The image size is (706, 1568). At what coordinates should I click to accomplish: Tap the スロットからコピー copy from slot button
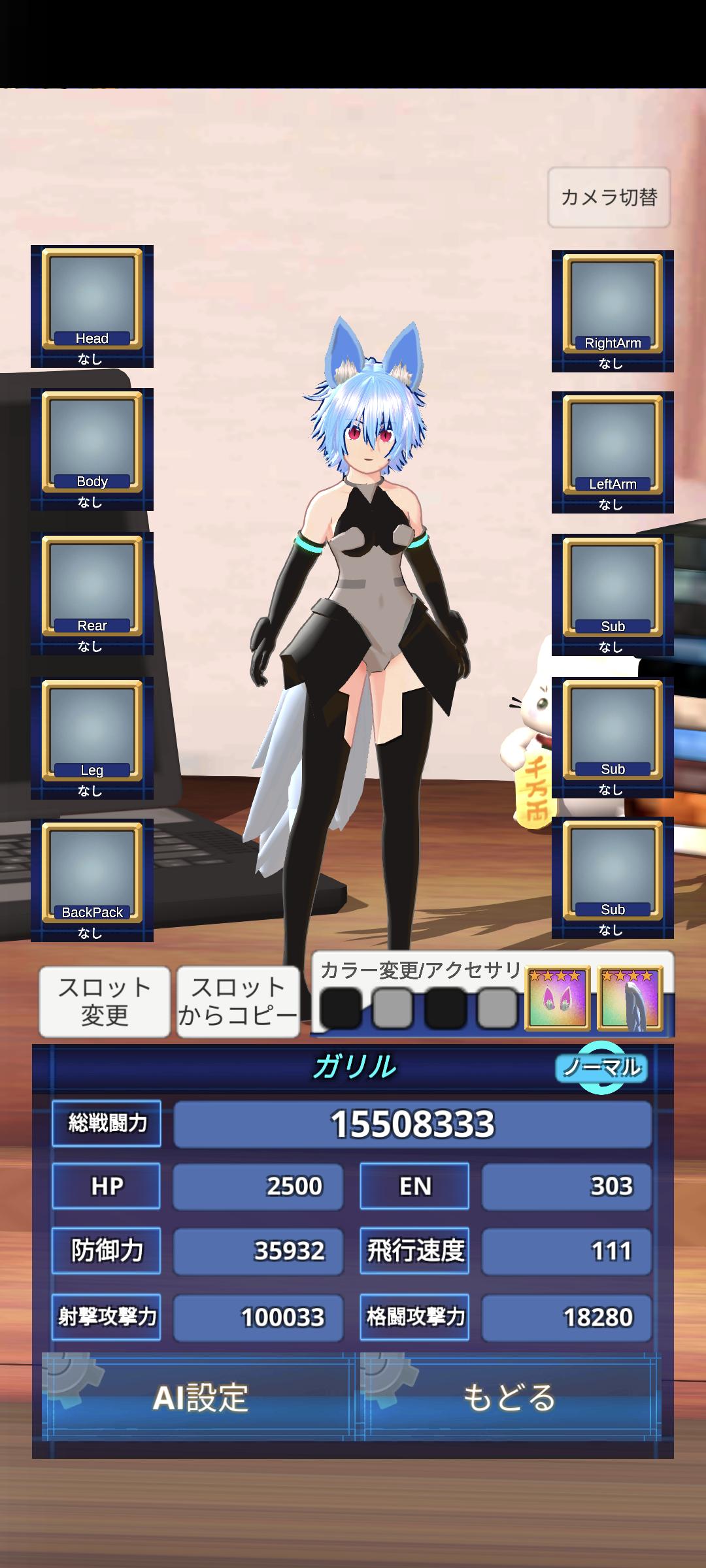pyautogui.click(x=238, y=1002)
